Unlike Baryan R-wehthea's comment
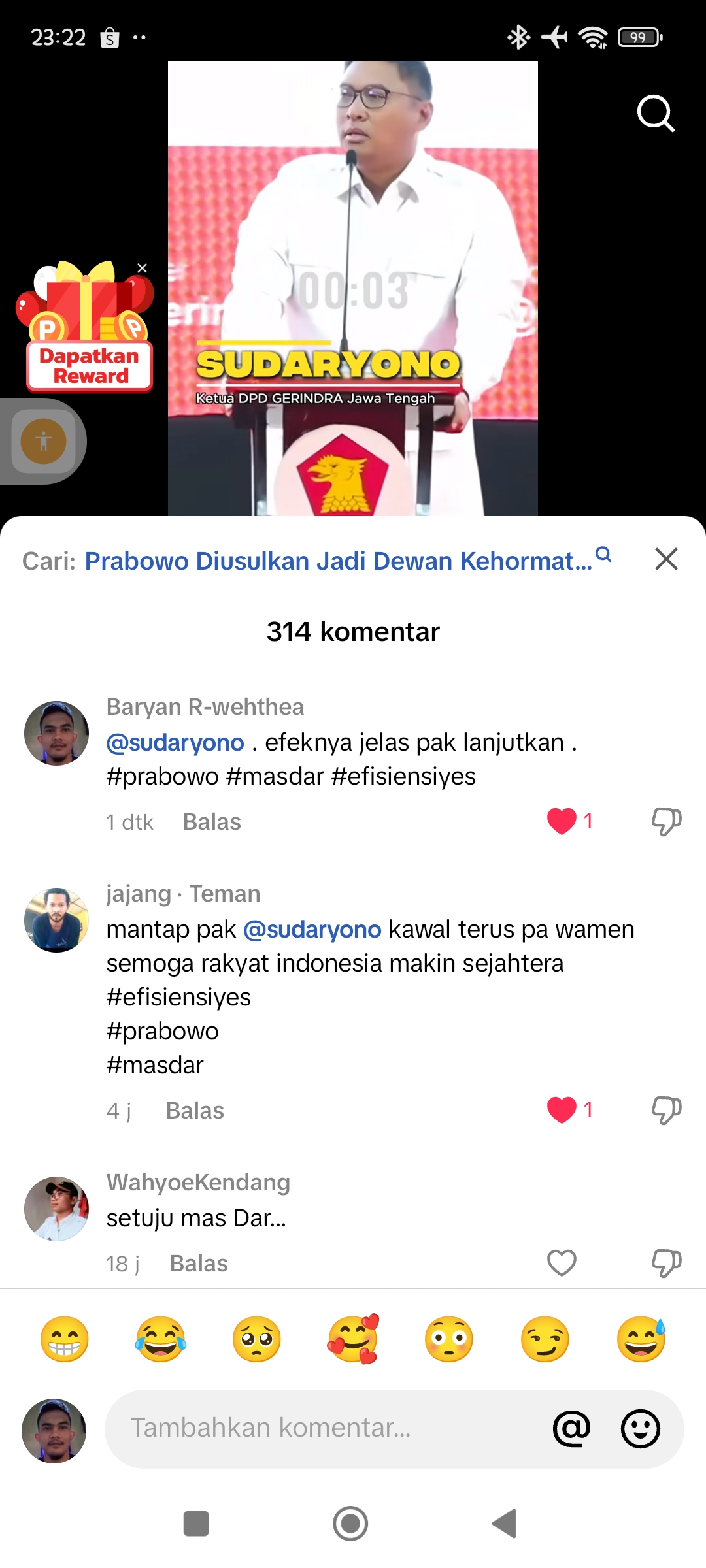The image size is (706, 1568). coord(562,821)
